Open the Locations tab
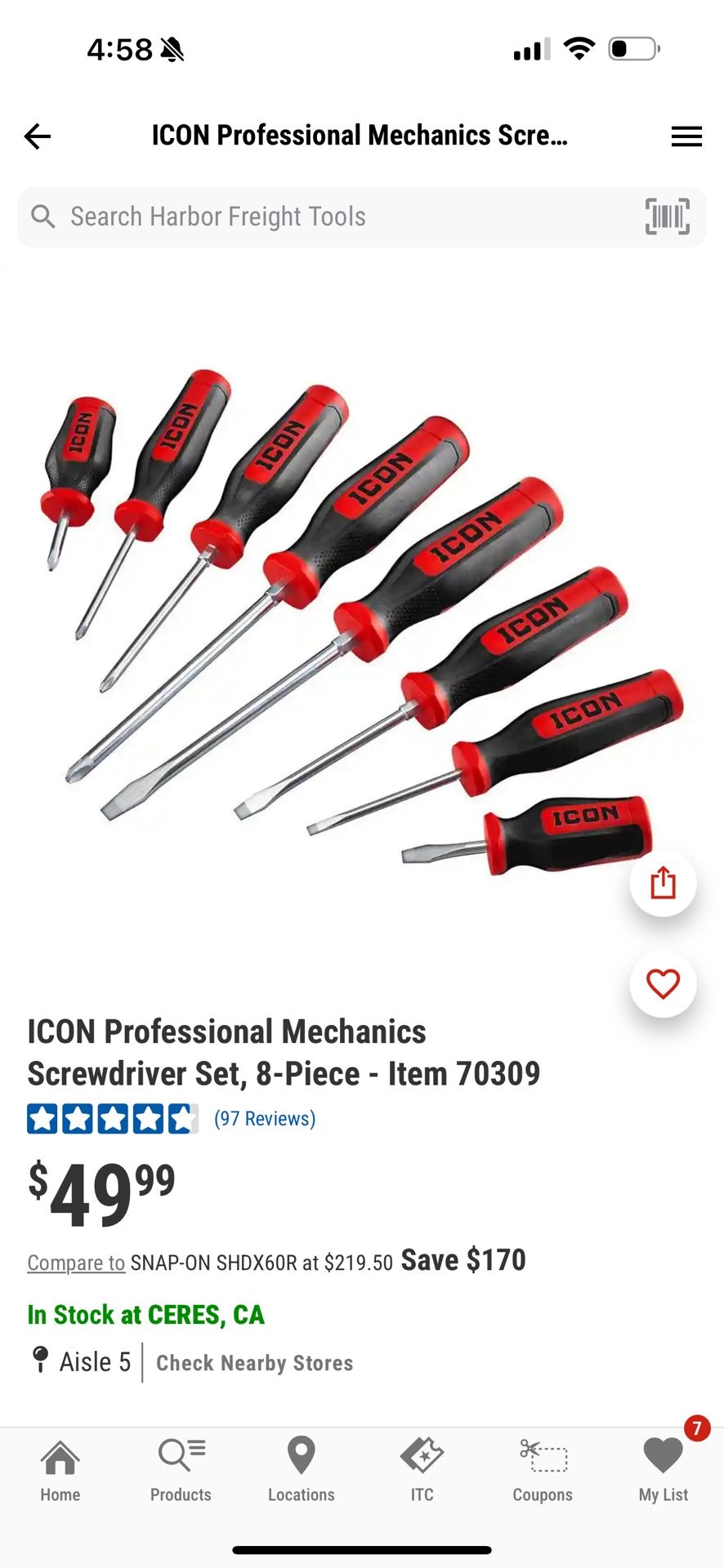 302,1470
